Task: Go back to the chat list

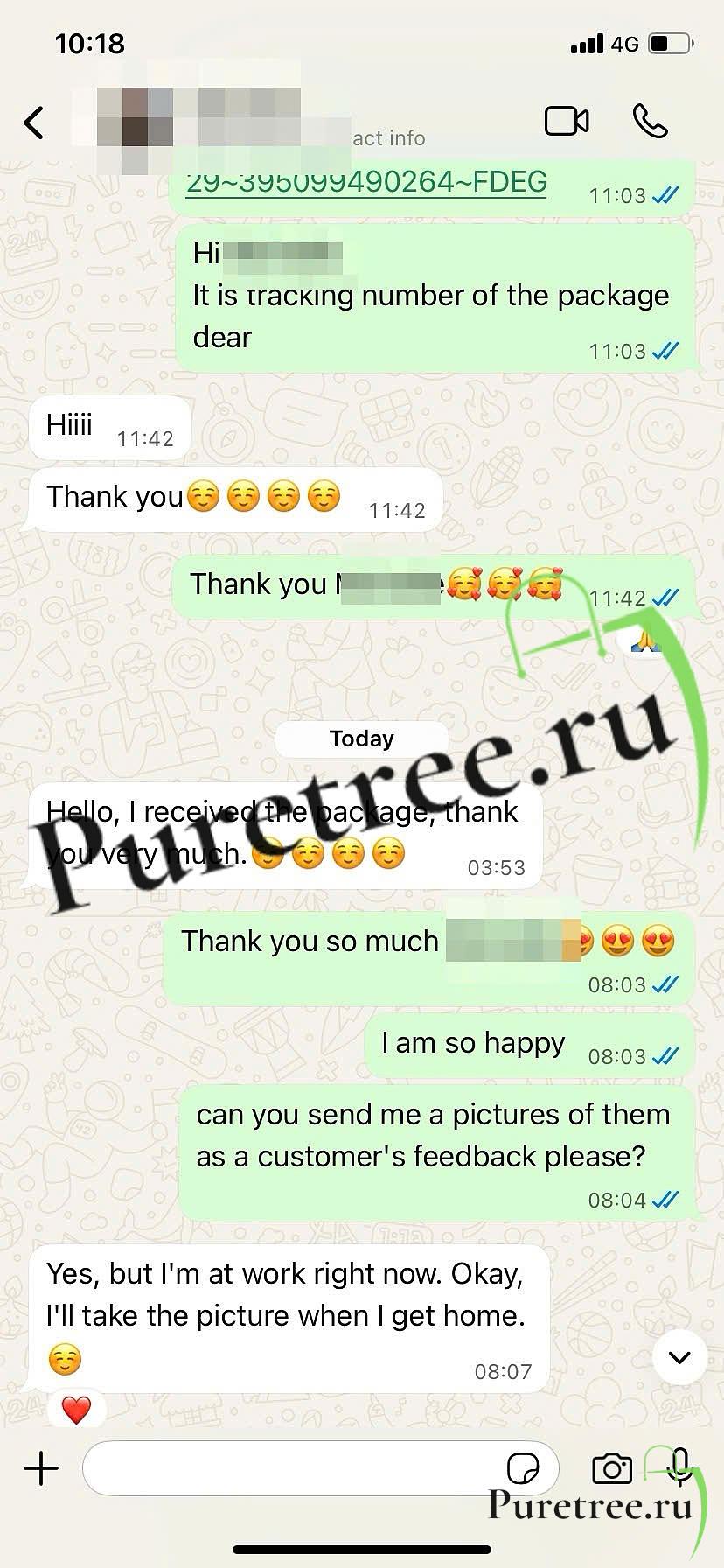Action: pos(34,122)
